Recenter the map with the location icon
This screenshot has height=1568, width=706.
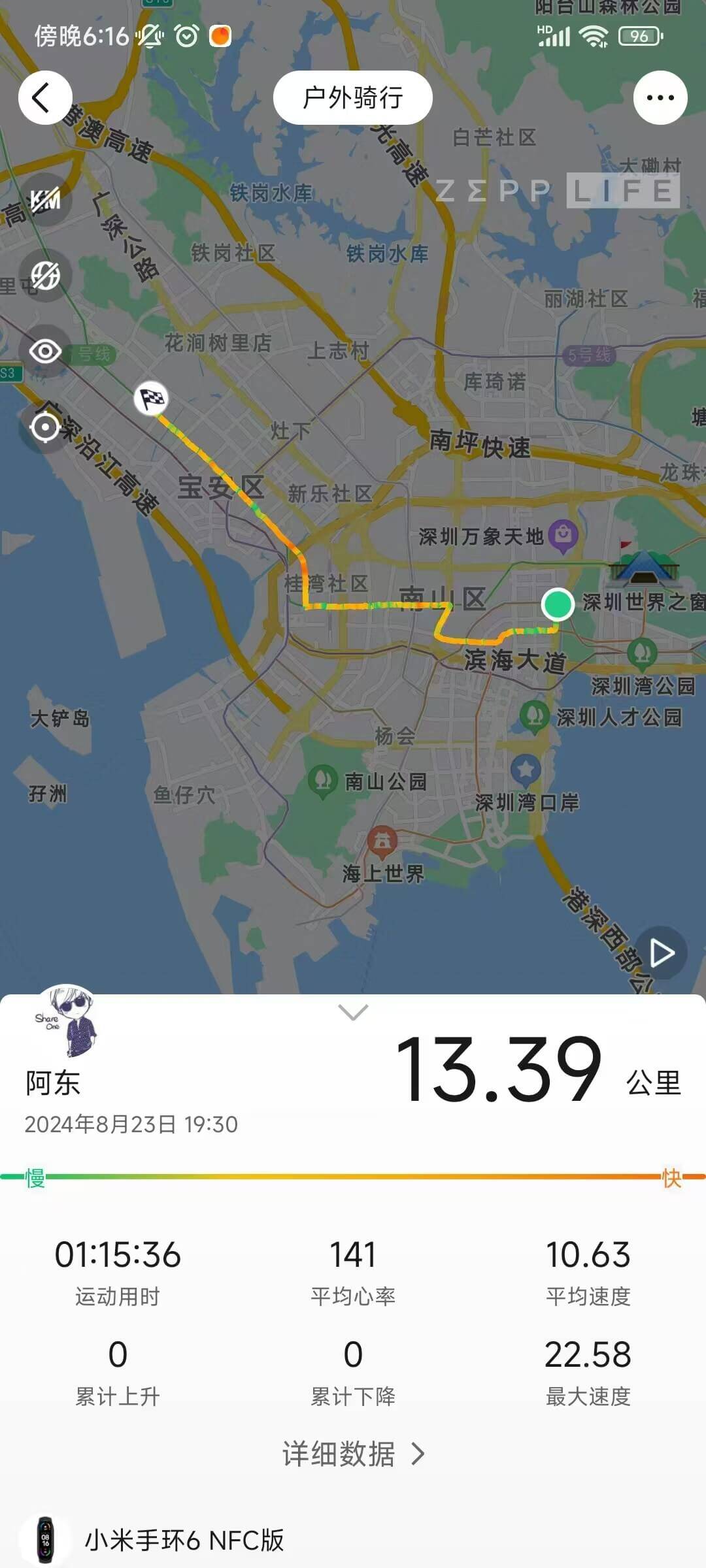[x=45, y=427]
